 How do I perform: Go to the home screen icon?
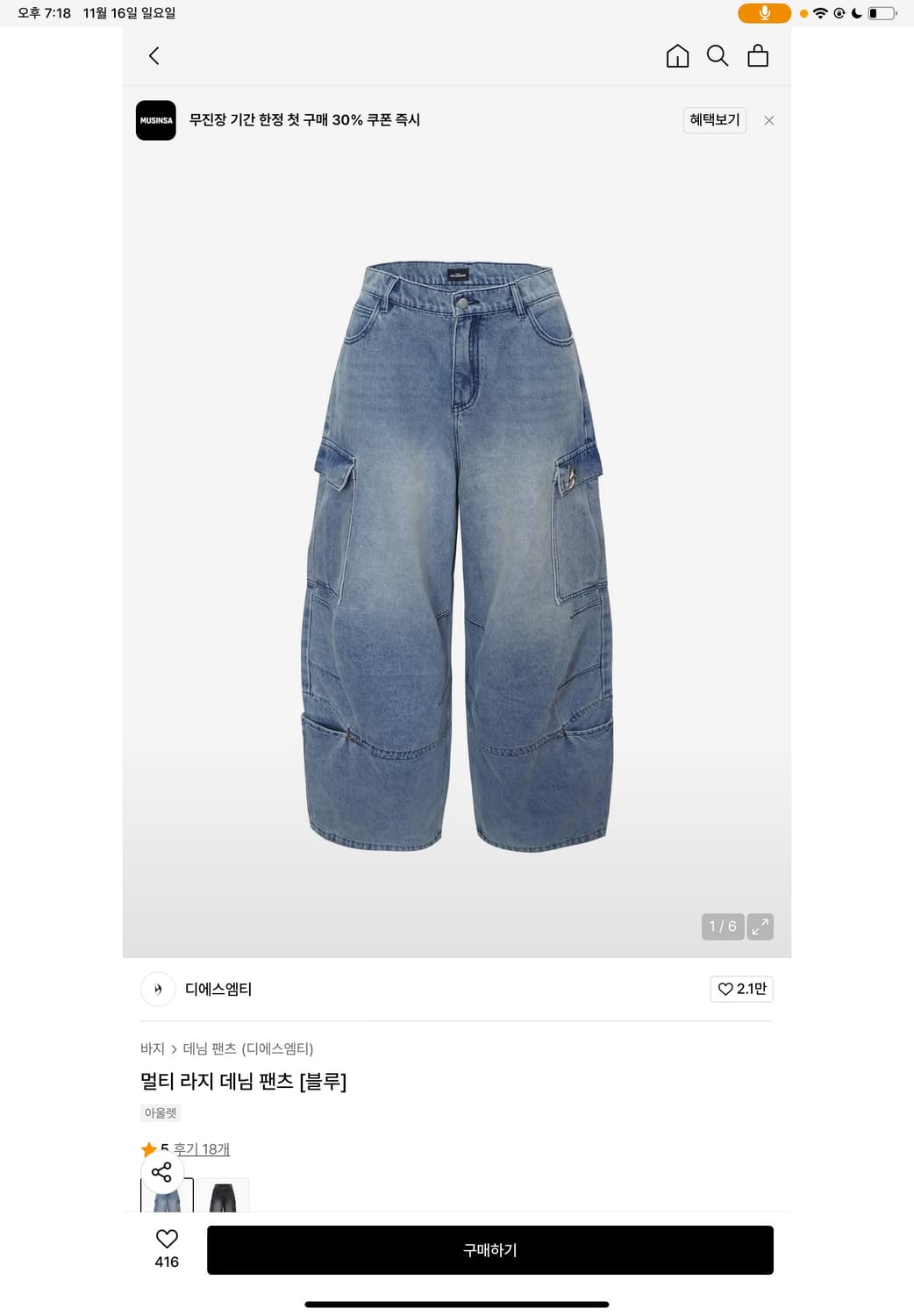677,55
